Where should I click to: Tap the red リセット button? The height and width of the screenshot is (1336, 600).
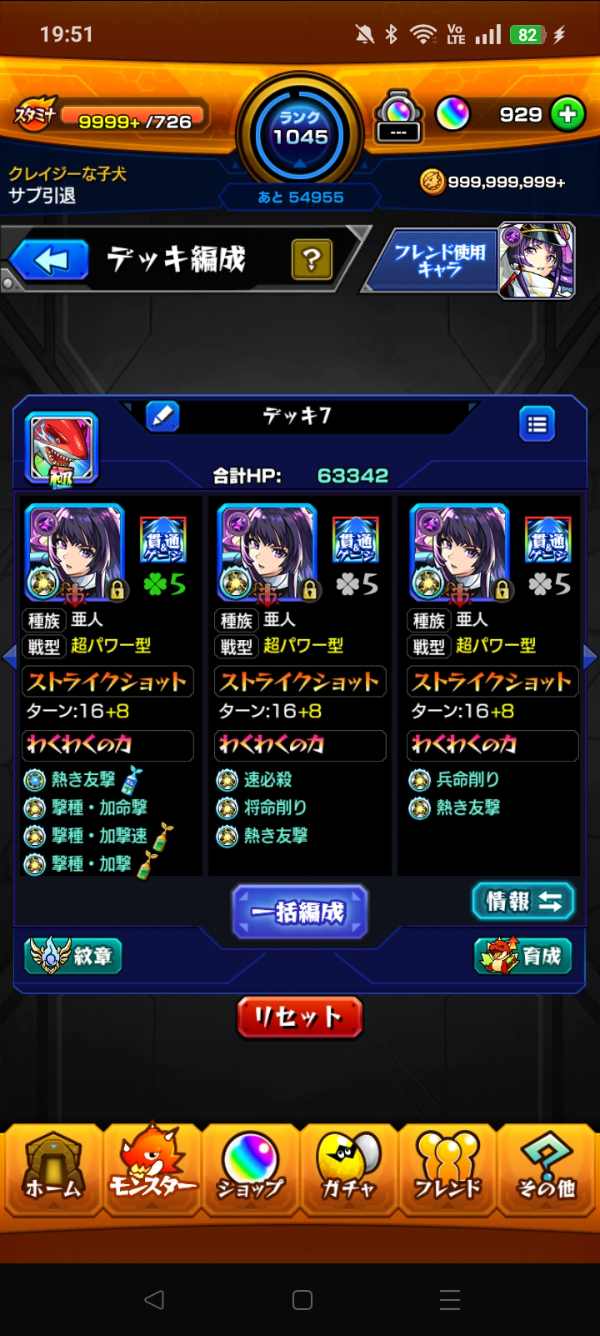tap(299, 1017)
